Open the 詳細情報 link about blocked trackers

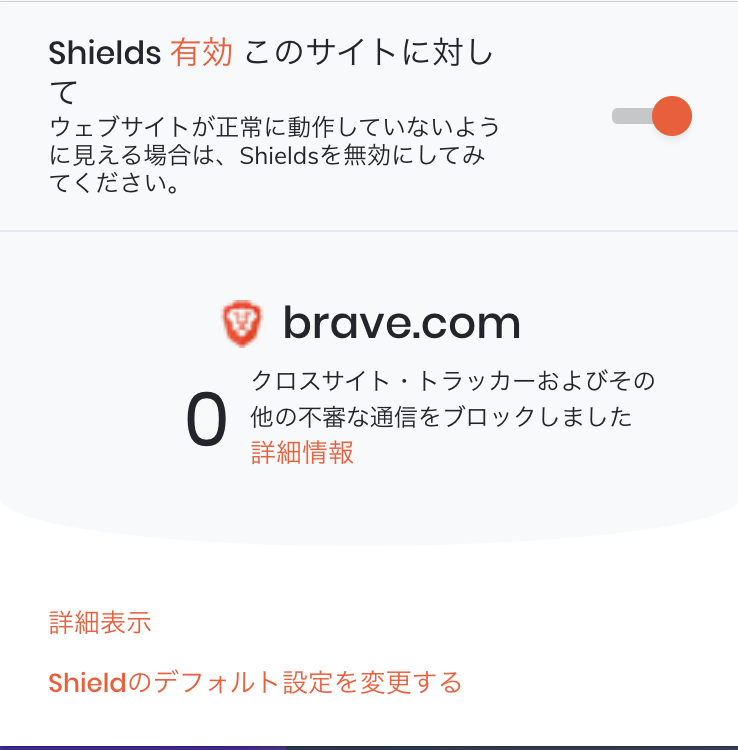[x=302, y=452]
